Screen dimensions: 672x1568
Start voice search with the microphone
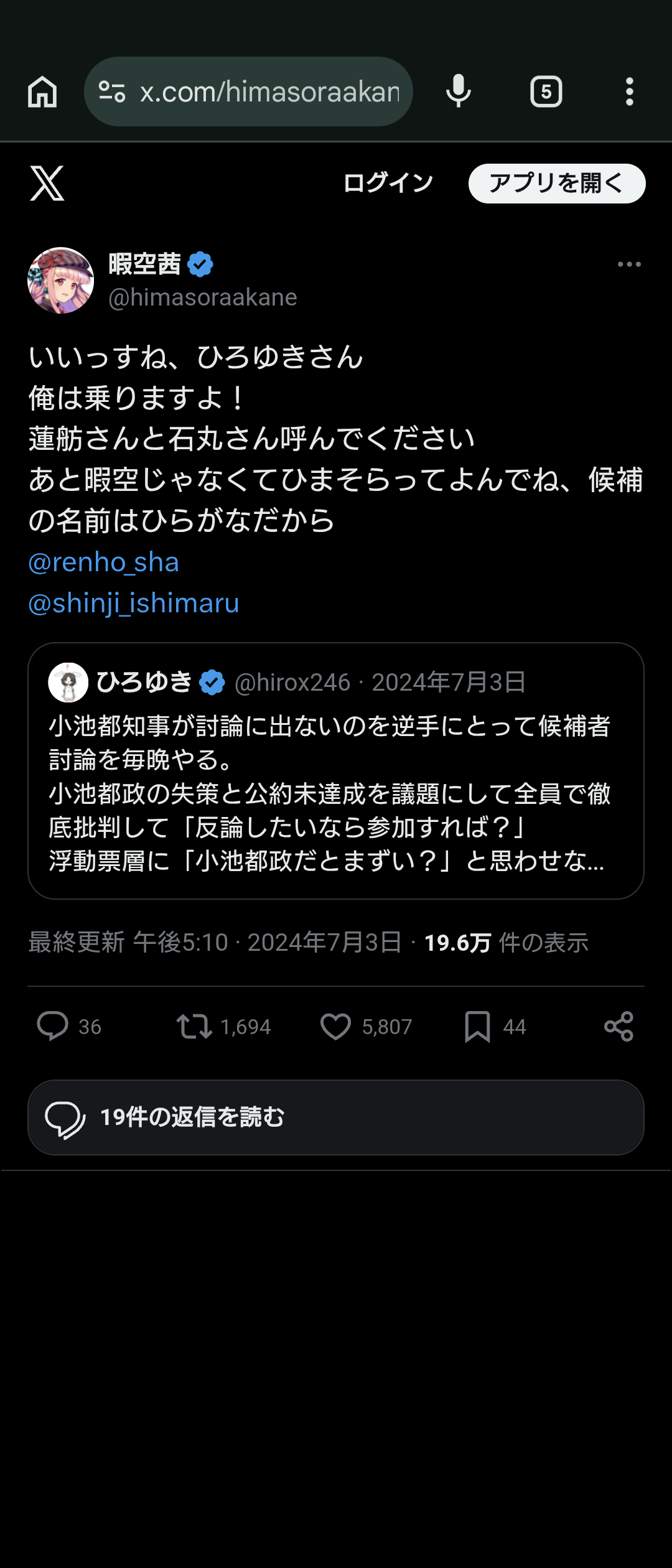459,92
